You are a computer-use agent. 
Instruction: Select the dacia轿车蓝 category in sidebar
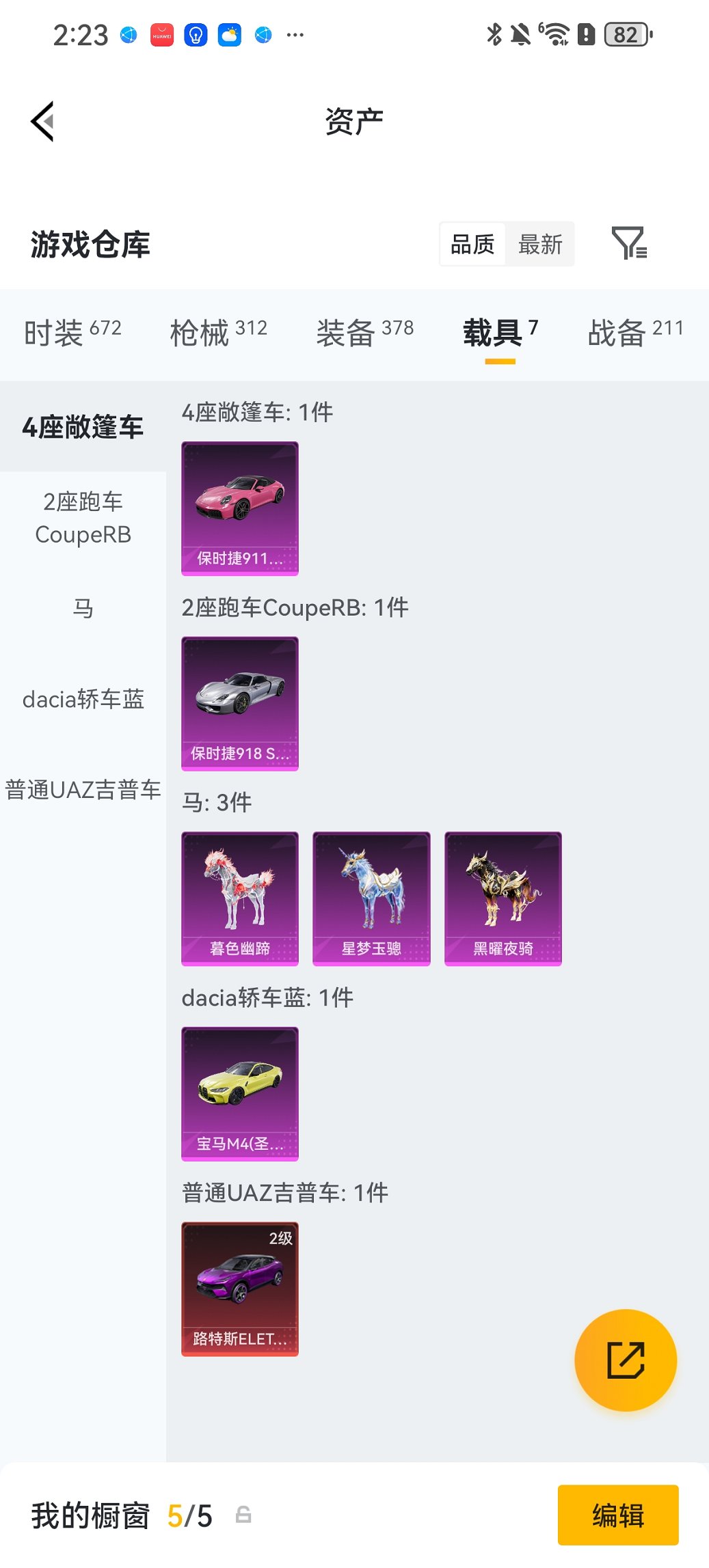click(83, 700)
